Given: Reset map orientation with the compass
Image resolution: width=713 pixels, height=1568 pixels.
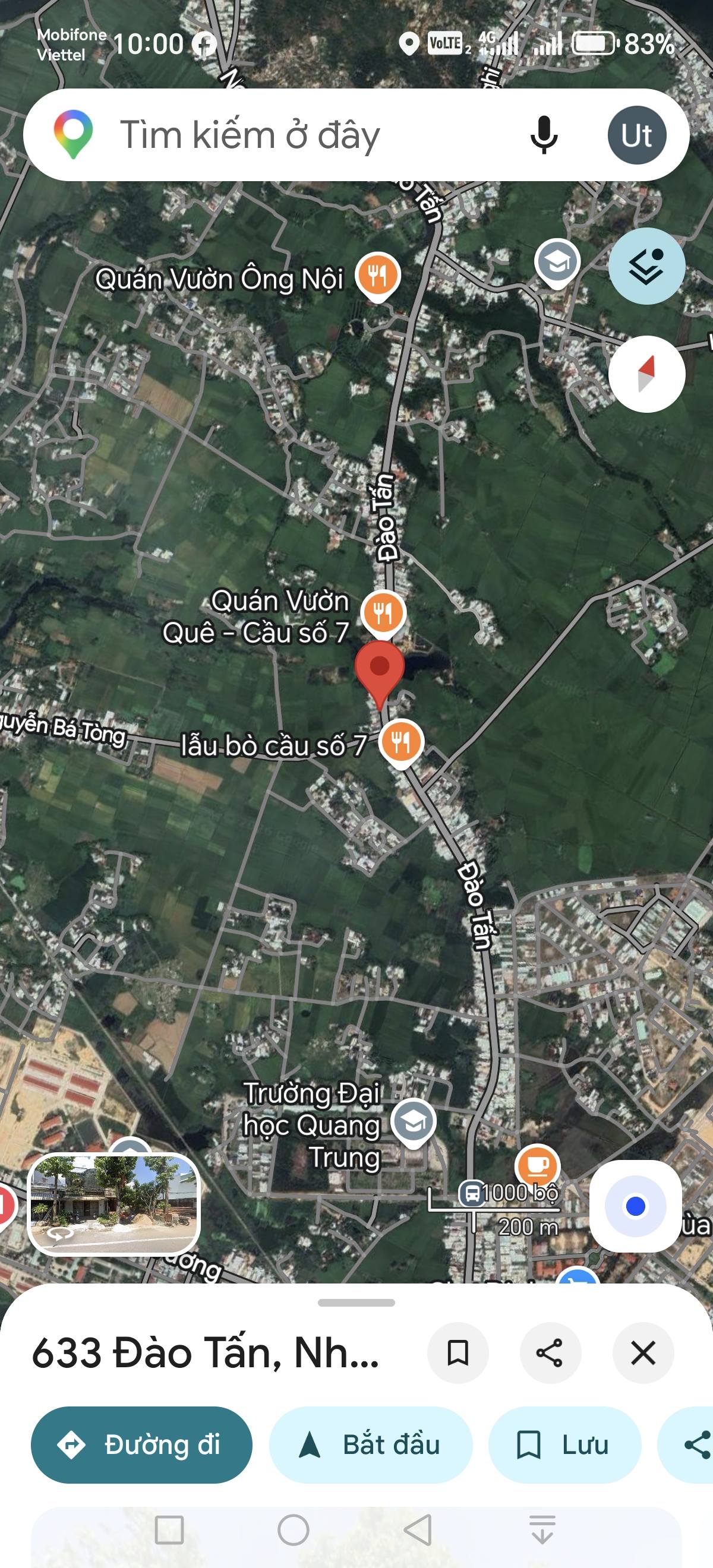Looking at the screenshot, I should tap(646, 374).
